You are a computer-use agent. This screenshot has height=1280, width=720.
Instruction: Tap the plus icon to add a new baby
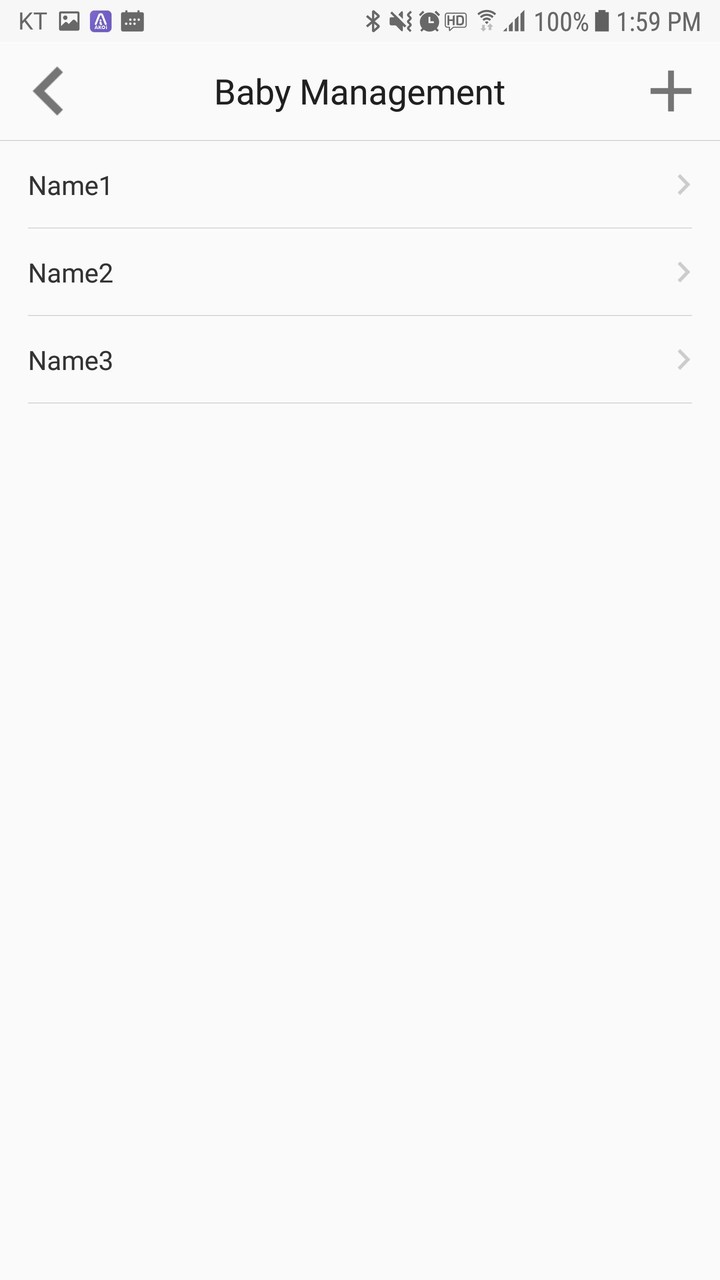pos(670,91)
